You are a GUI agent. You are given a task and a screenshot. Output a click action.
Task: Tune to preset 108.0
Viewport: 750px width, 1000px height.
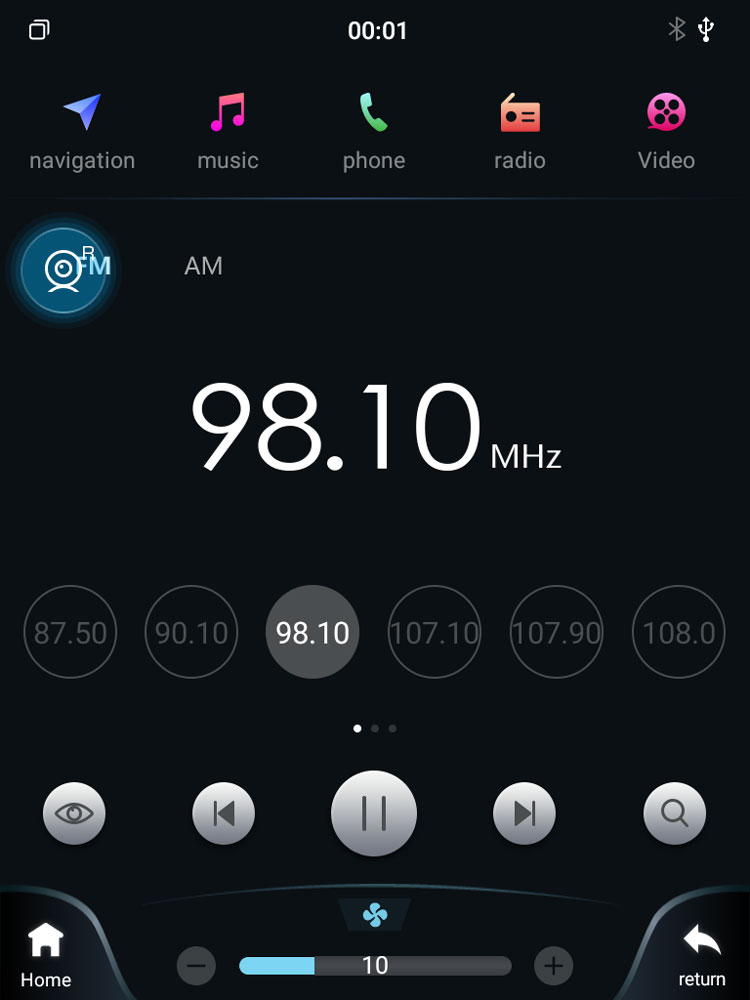(x=678, y=632)
